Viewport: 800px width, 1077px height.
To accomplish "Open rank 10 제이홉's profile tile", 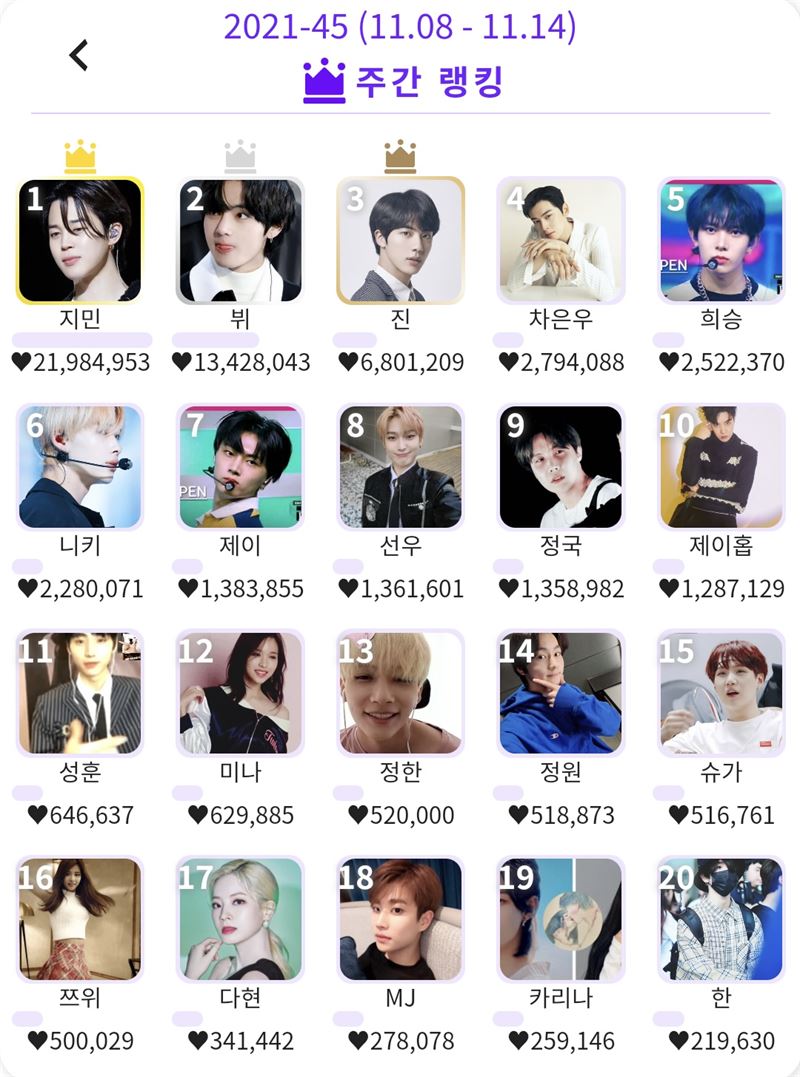I will pos(721,467).
